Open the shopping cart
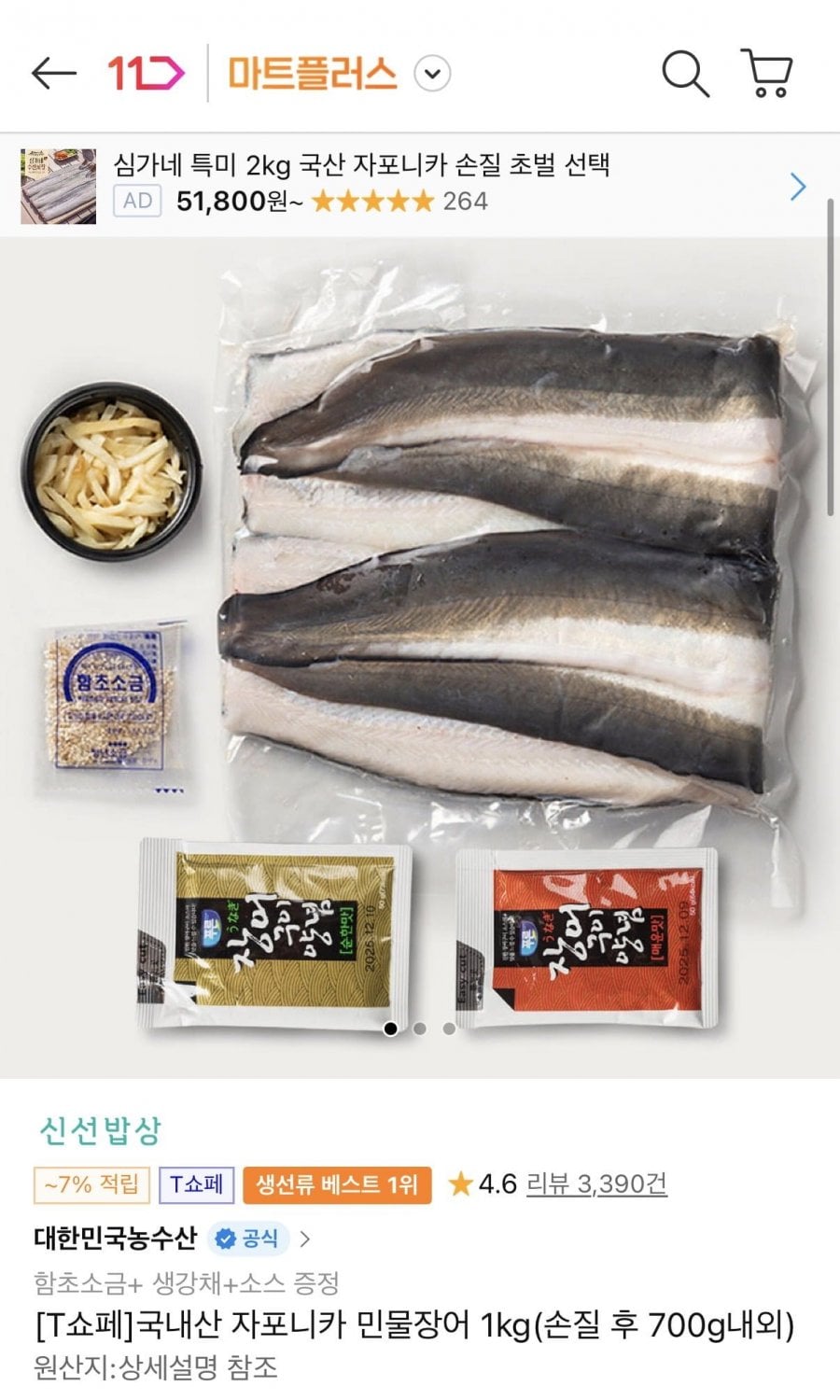840x1400 pixels. click(767, 73)
